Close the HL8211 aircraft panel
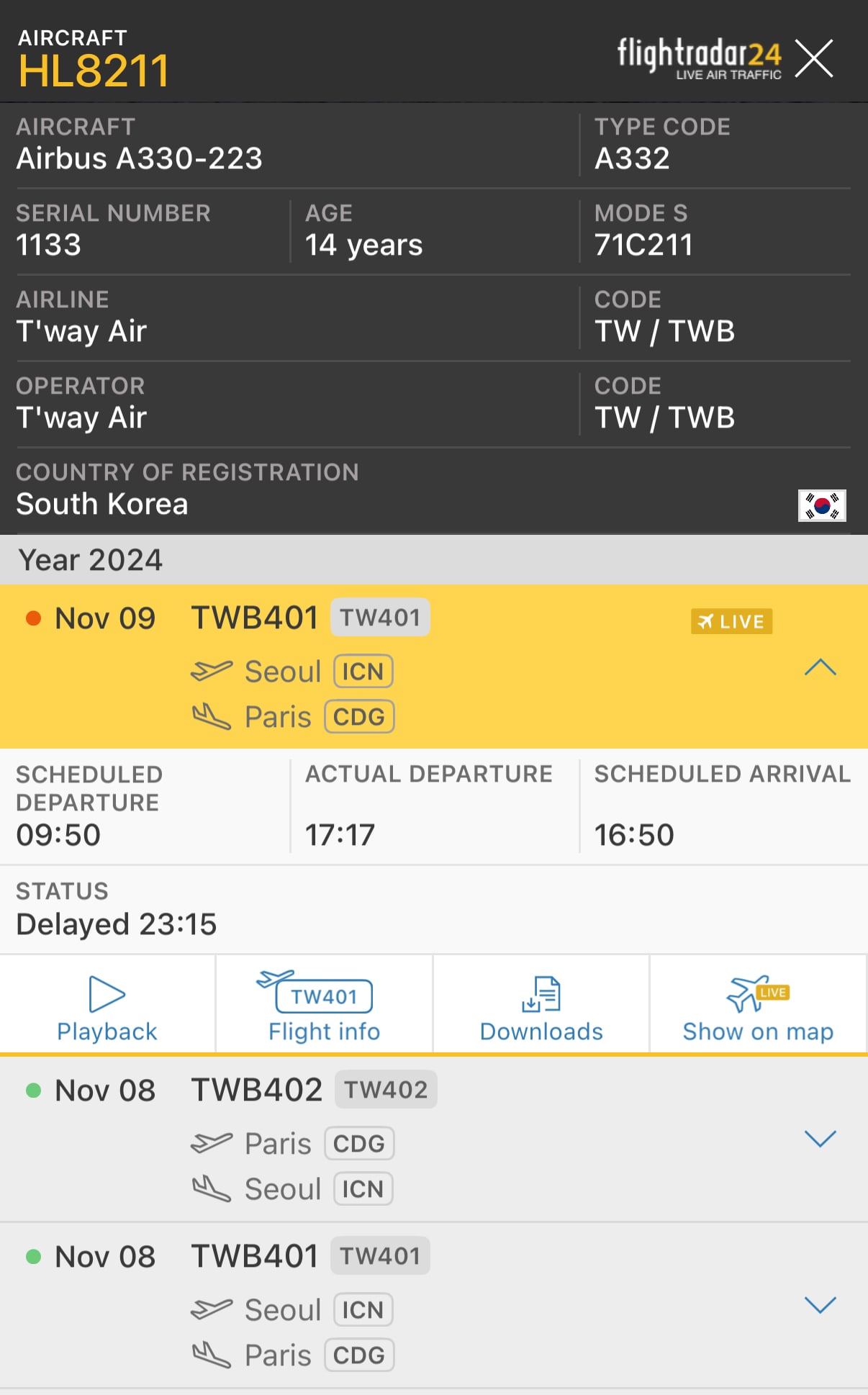868x1395 pixels. tap(814, 58)
